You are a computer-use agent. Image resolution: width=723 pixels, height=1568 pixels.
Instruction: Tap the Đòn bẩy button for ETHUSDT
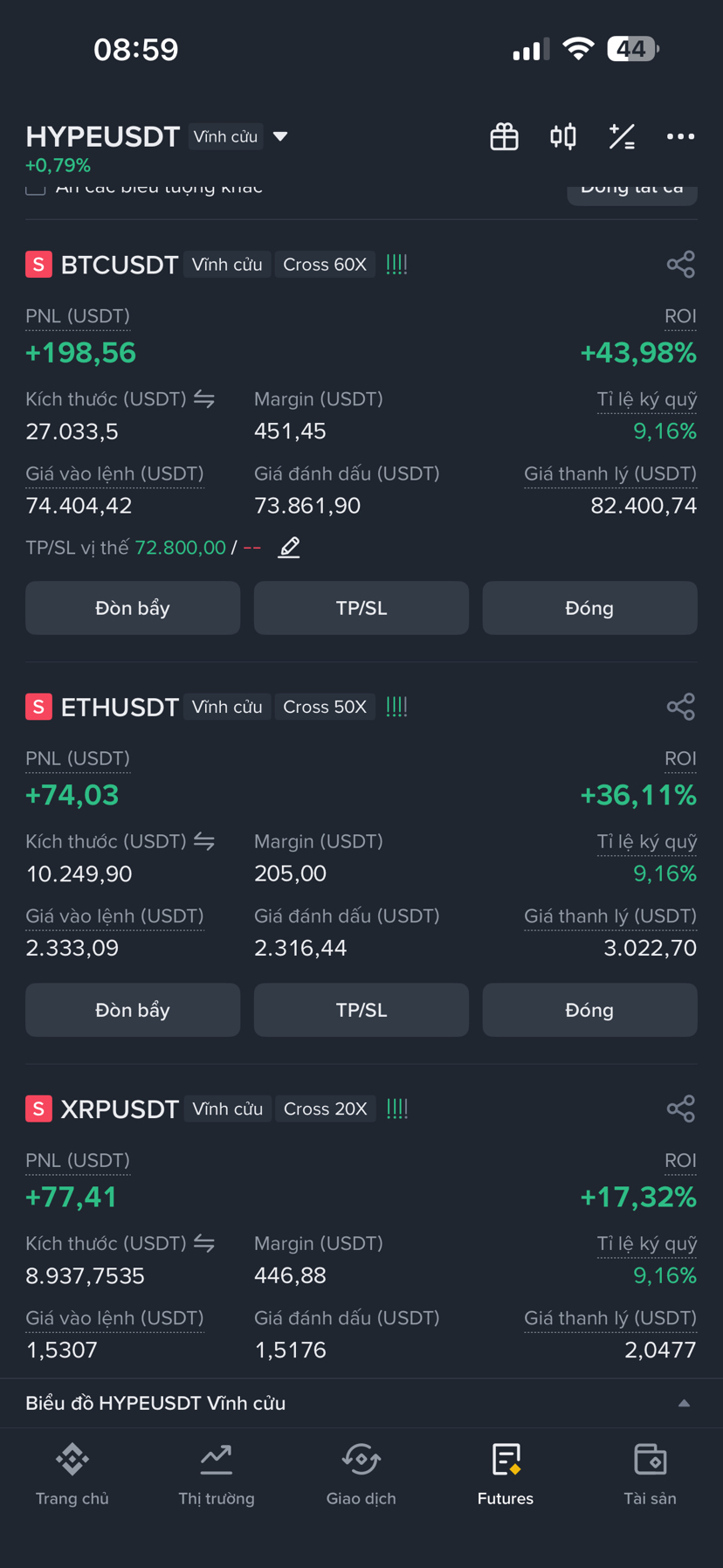point(133,1010)
